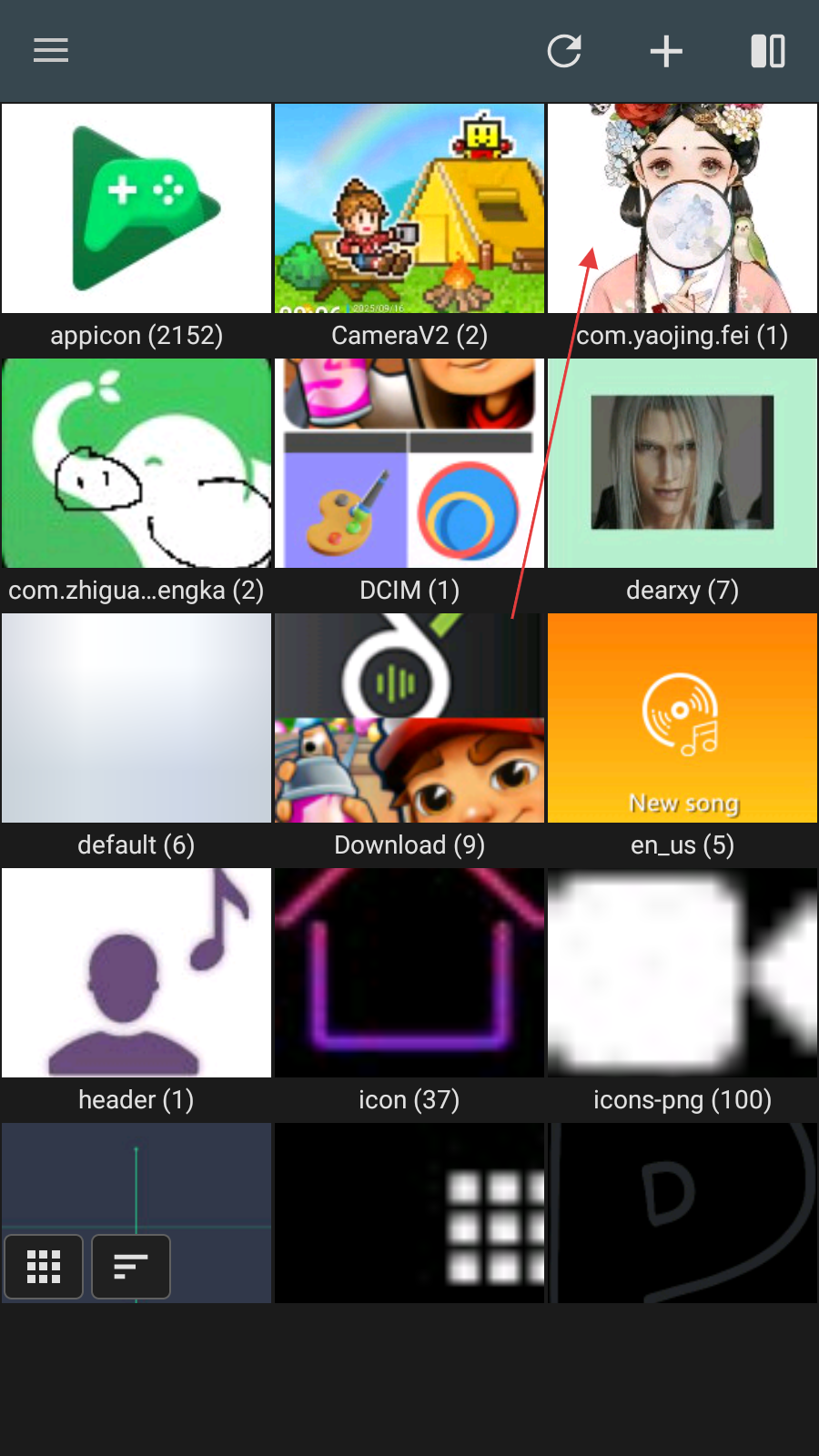Open the hamburger menu
Viewport: 819px width, 1456px height.
tap(51, 51)
